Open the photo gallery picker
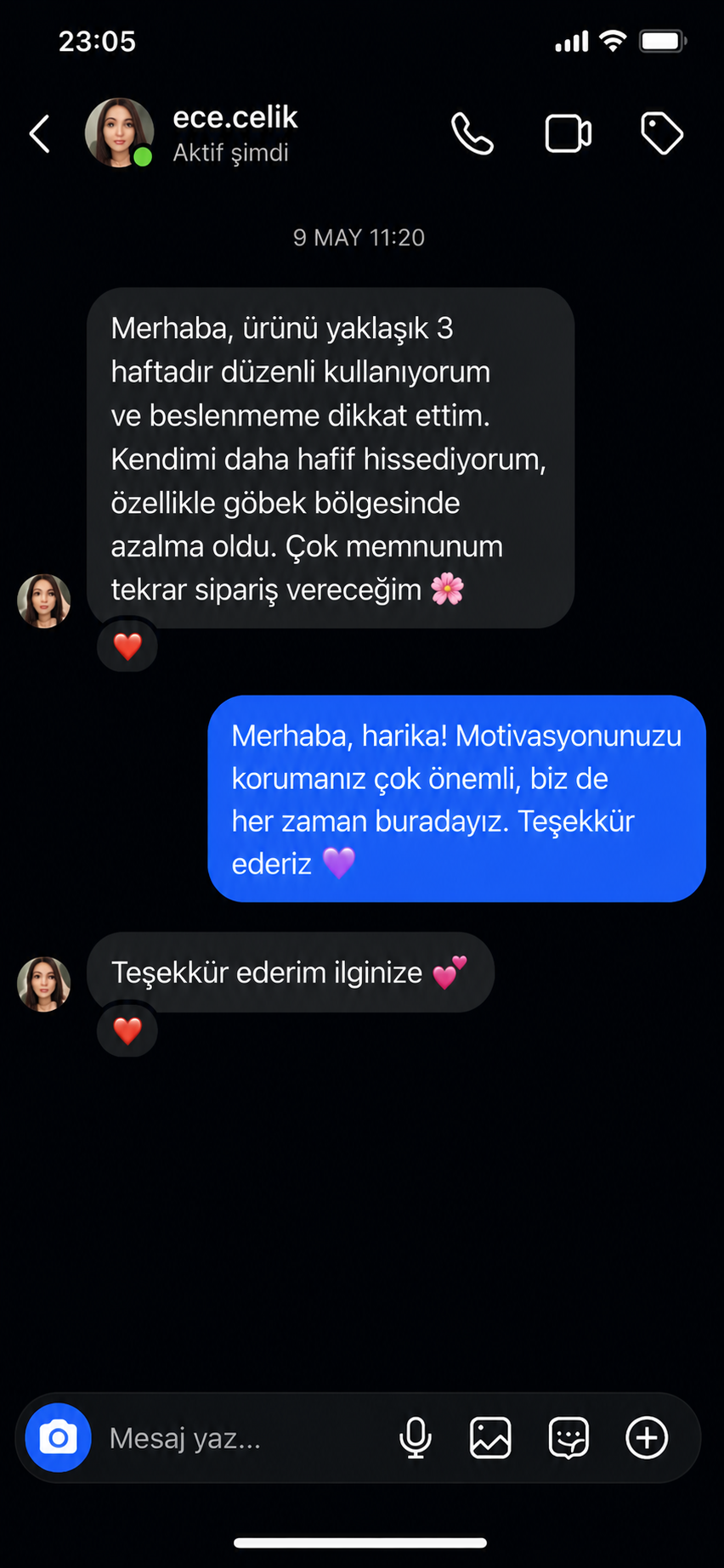724x1568 pixels. pos(490,1438)
